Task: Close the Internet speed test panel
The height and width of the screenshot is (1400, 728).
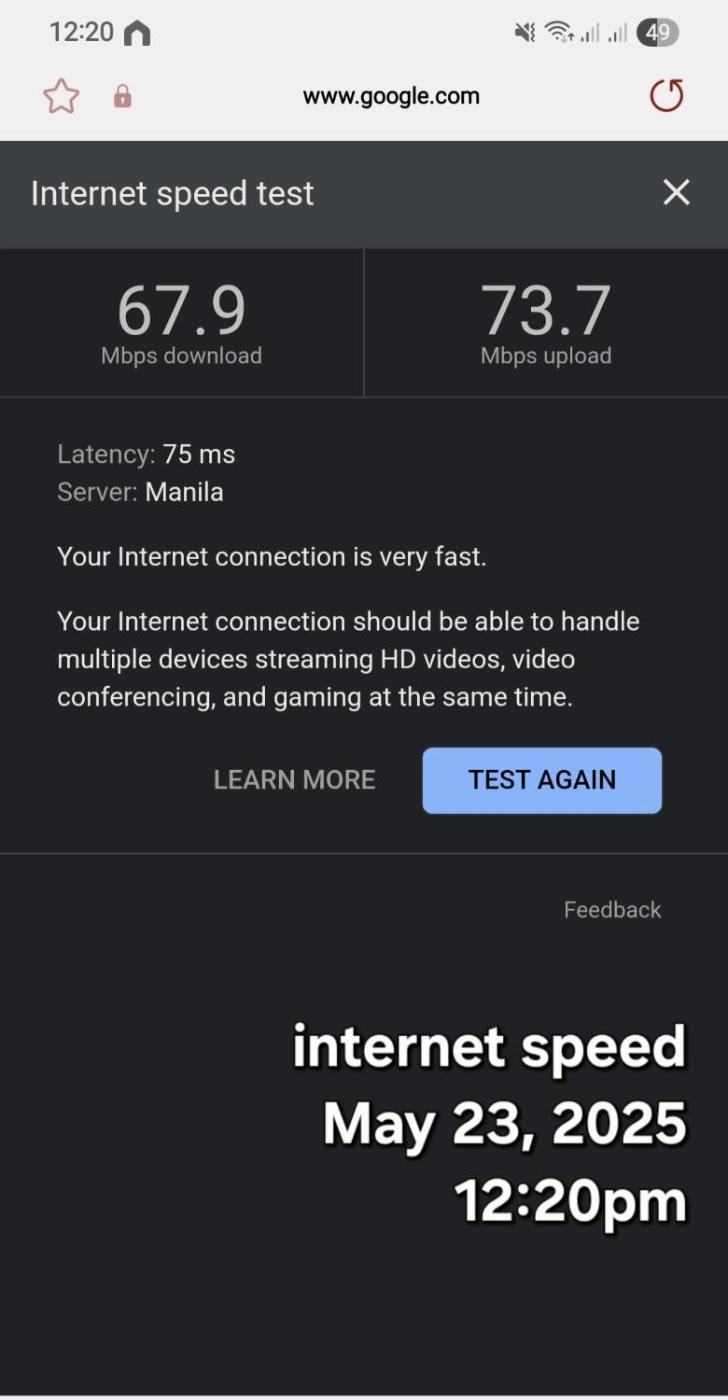Action: [676, 193]
